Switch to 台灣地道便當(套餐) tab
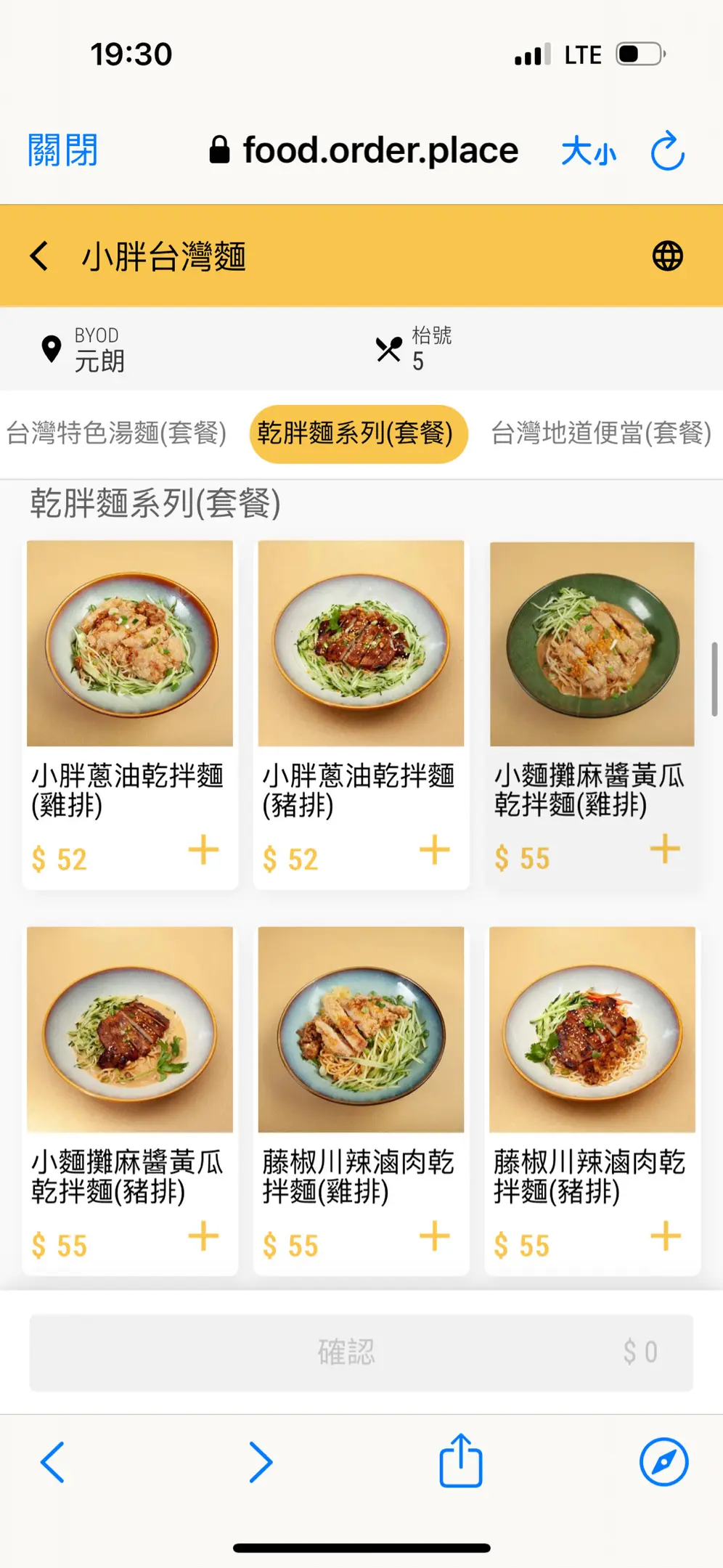Viewport: 723px width, 1568px height. tap(601, 433)
